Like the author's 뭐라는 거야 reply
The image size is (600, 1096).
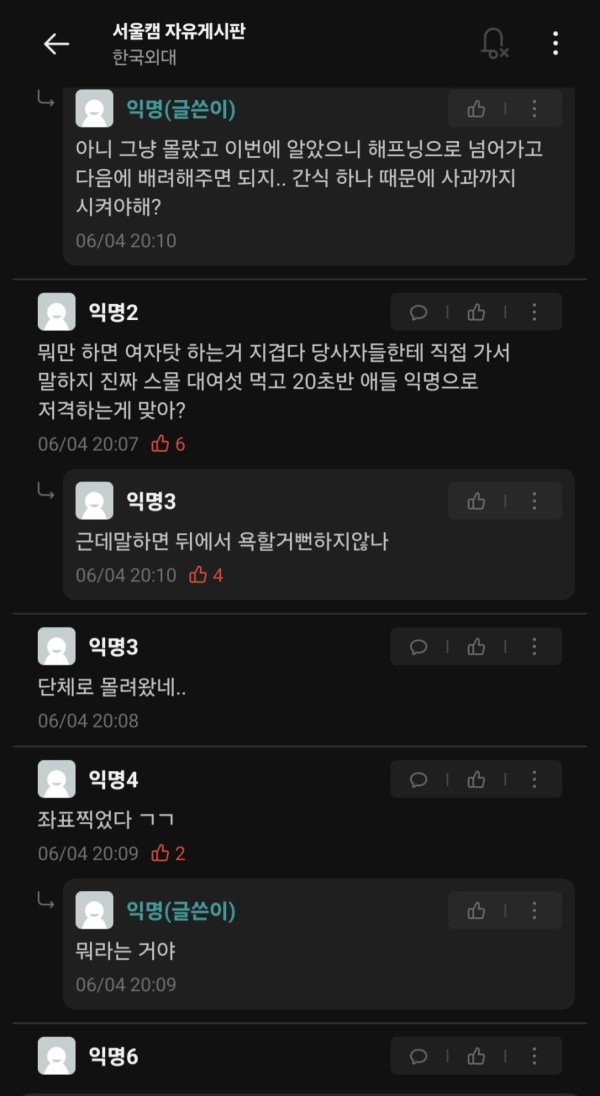click(x=476, y=910)
